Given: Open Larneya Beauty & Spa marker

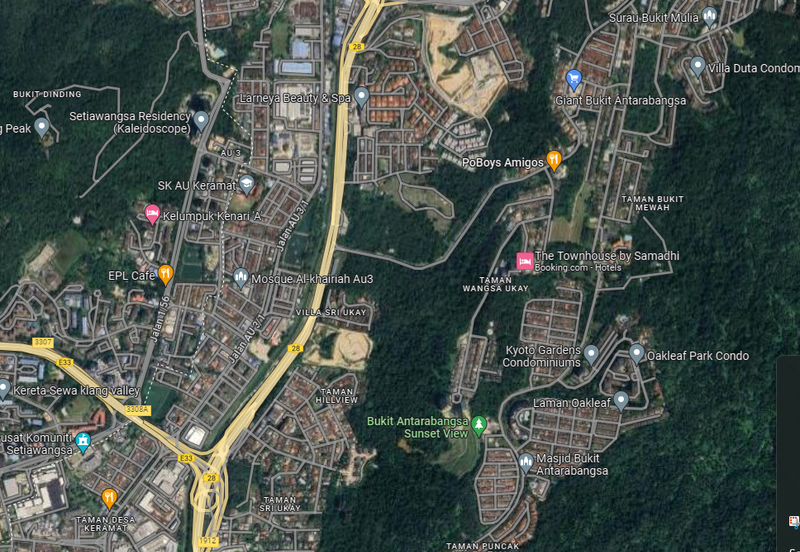Looking at the screenshot, I should 362,96.
